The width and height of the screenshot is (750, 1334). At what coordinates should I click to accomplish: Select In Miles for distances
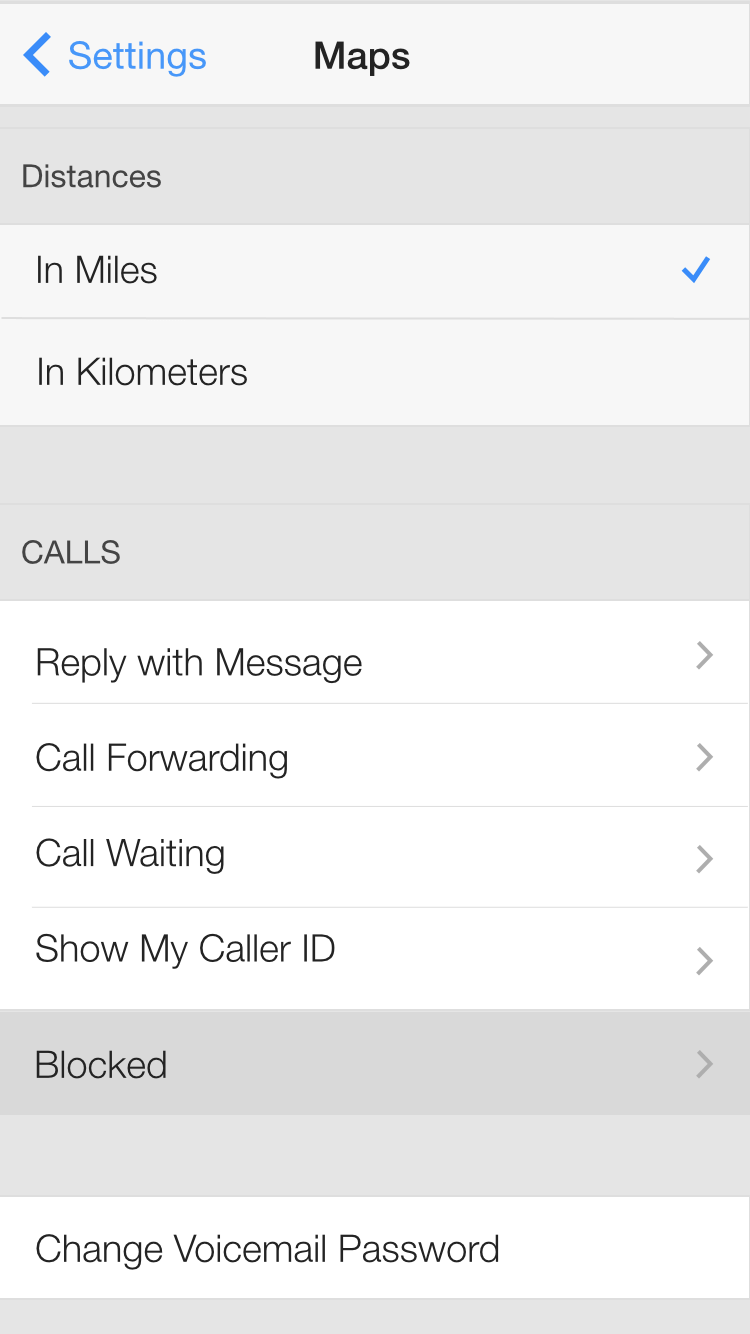(x=375, y=271)
